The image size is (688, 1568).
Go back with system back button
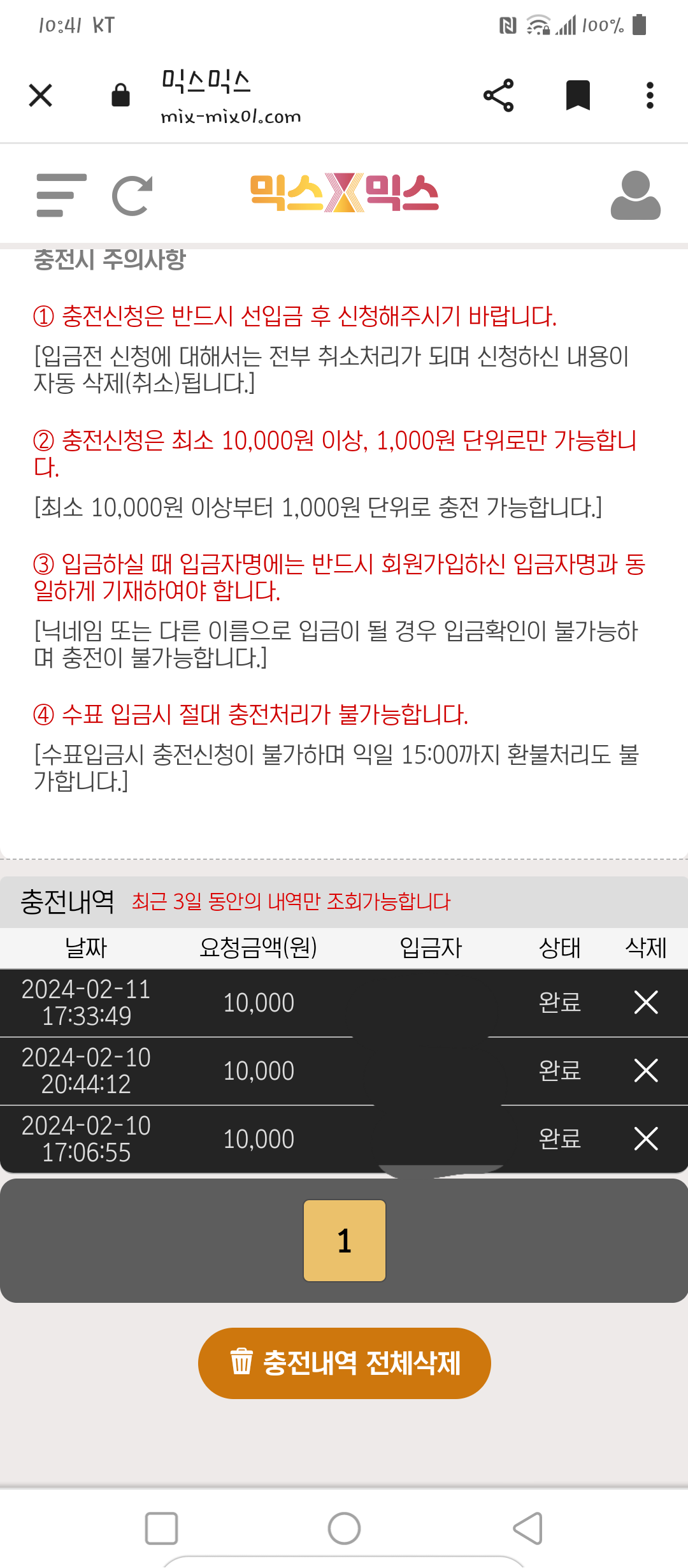(x=527, y=1528)
